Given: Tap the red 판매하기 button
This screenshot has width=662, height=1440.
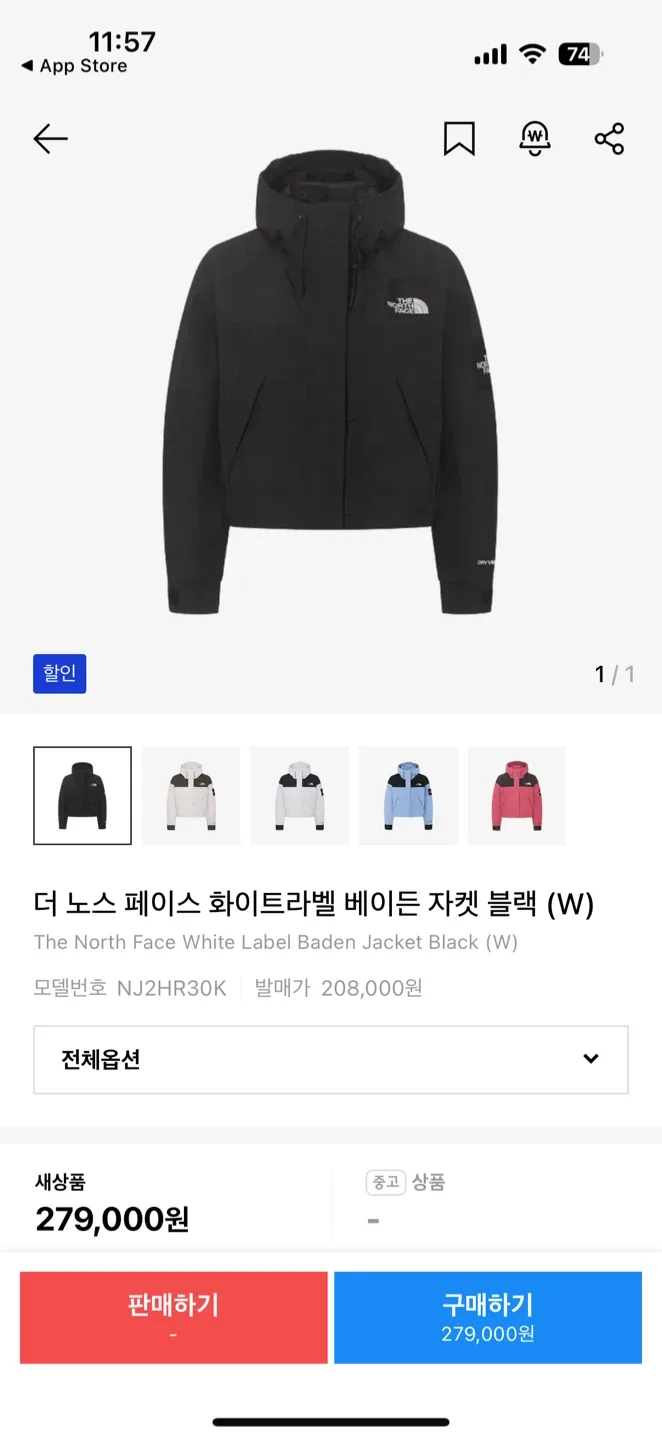Looking at the screenshot, I should (174, 1317).
